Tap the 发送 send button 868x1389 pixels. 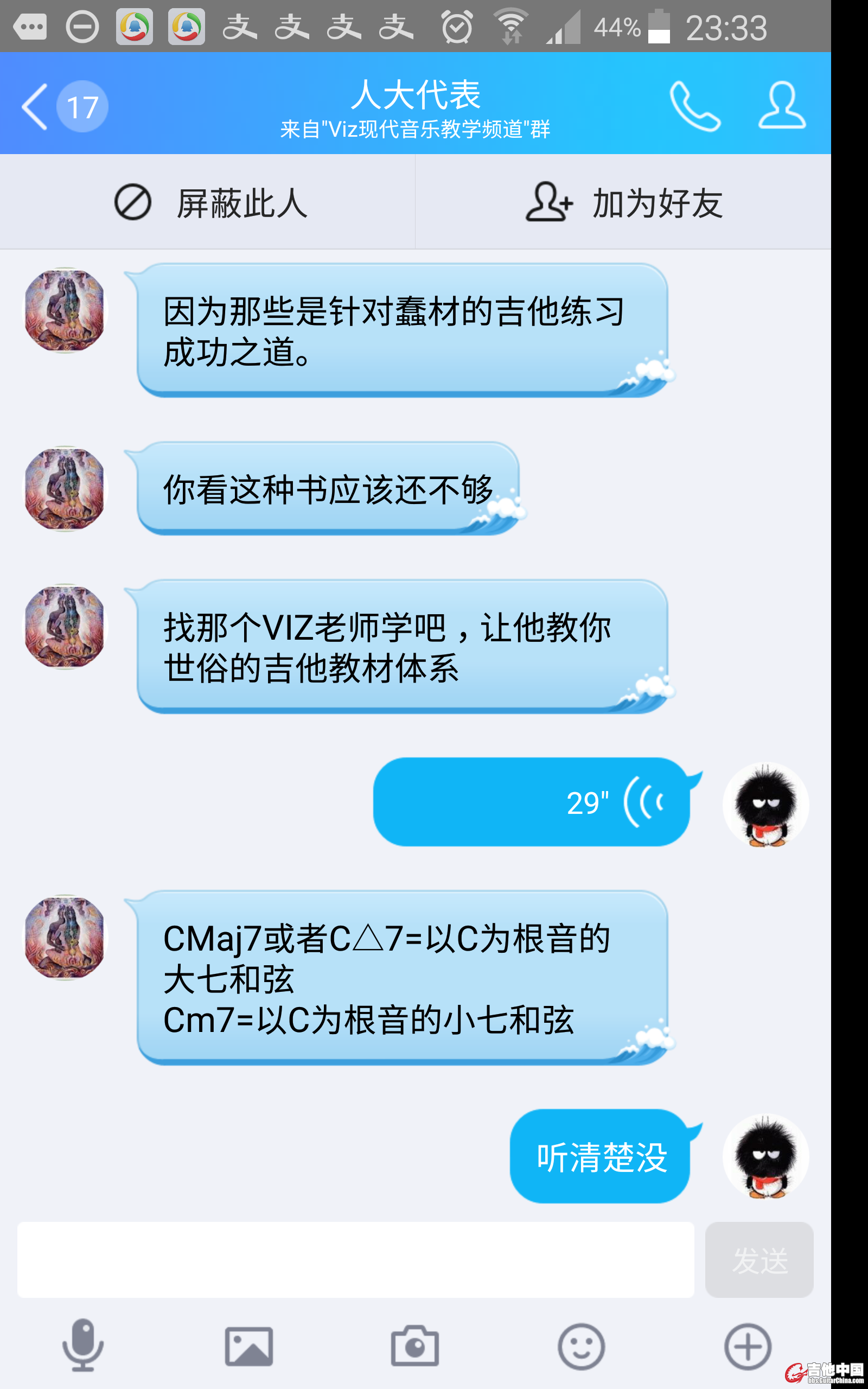tap(758, 1259)
